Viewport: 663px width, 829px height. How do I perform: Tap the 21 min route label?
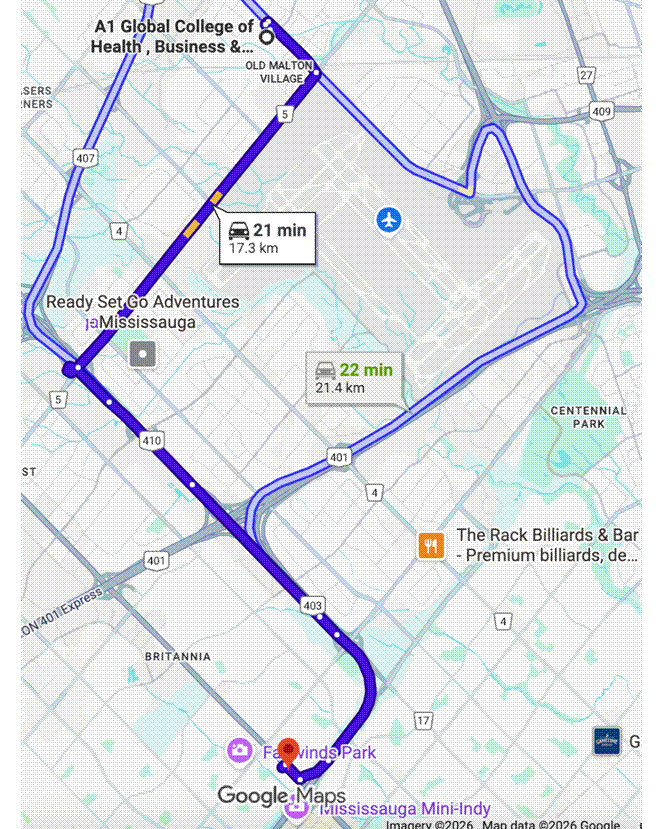(x=267, y=238)
